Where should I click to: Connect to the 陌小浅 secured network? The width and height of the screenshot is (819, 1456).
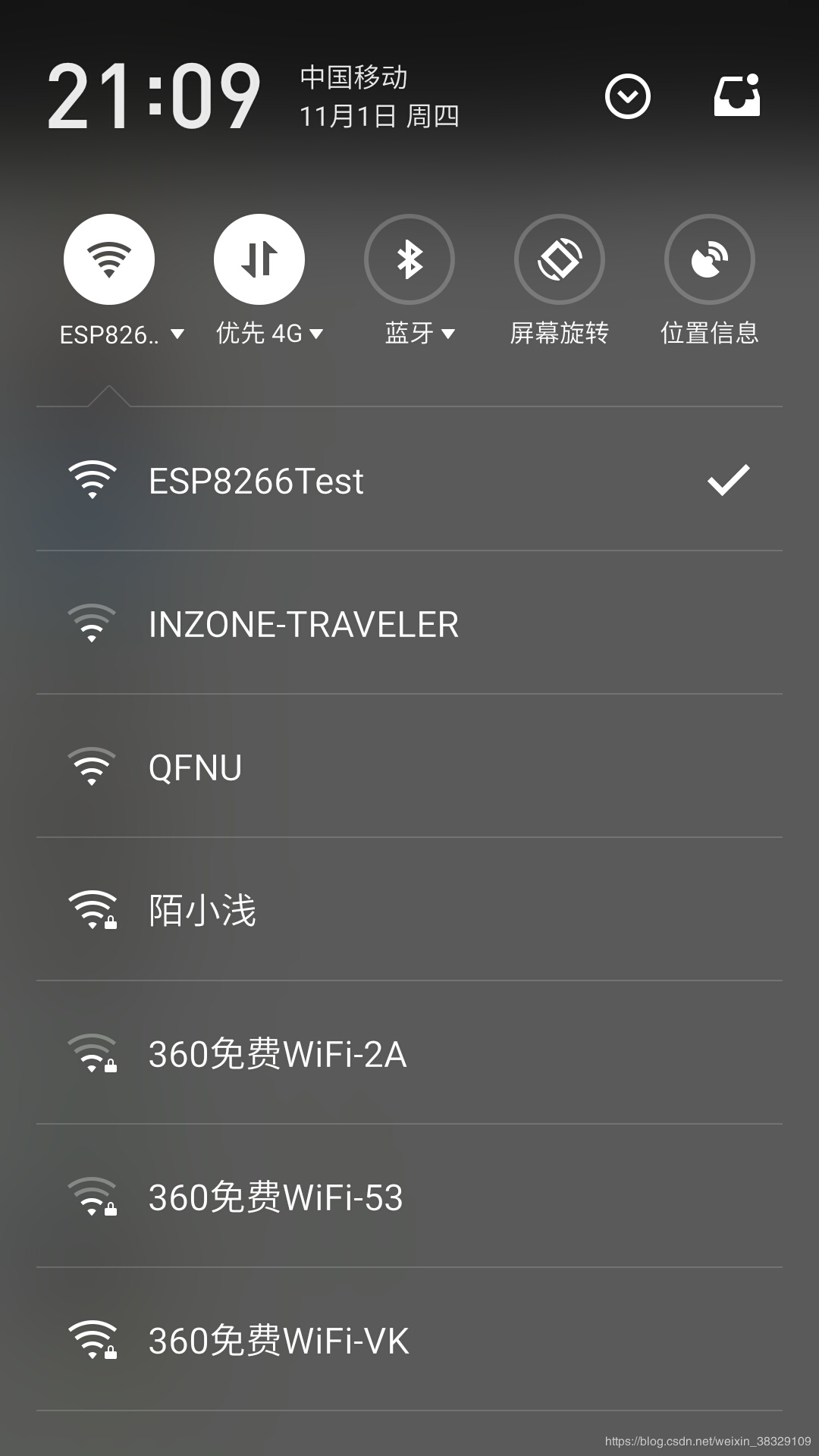pyautogui.click(x=409, y=911)
